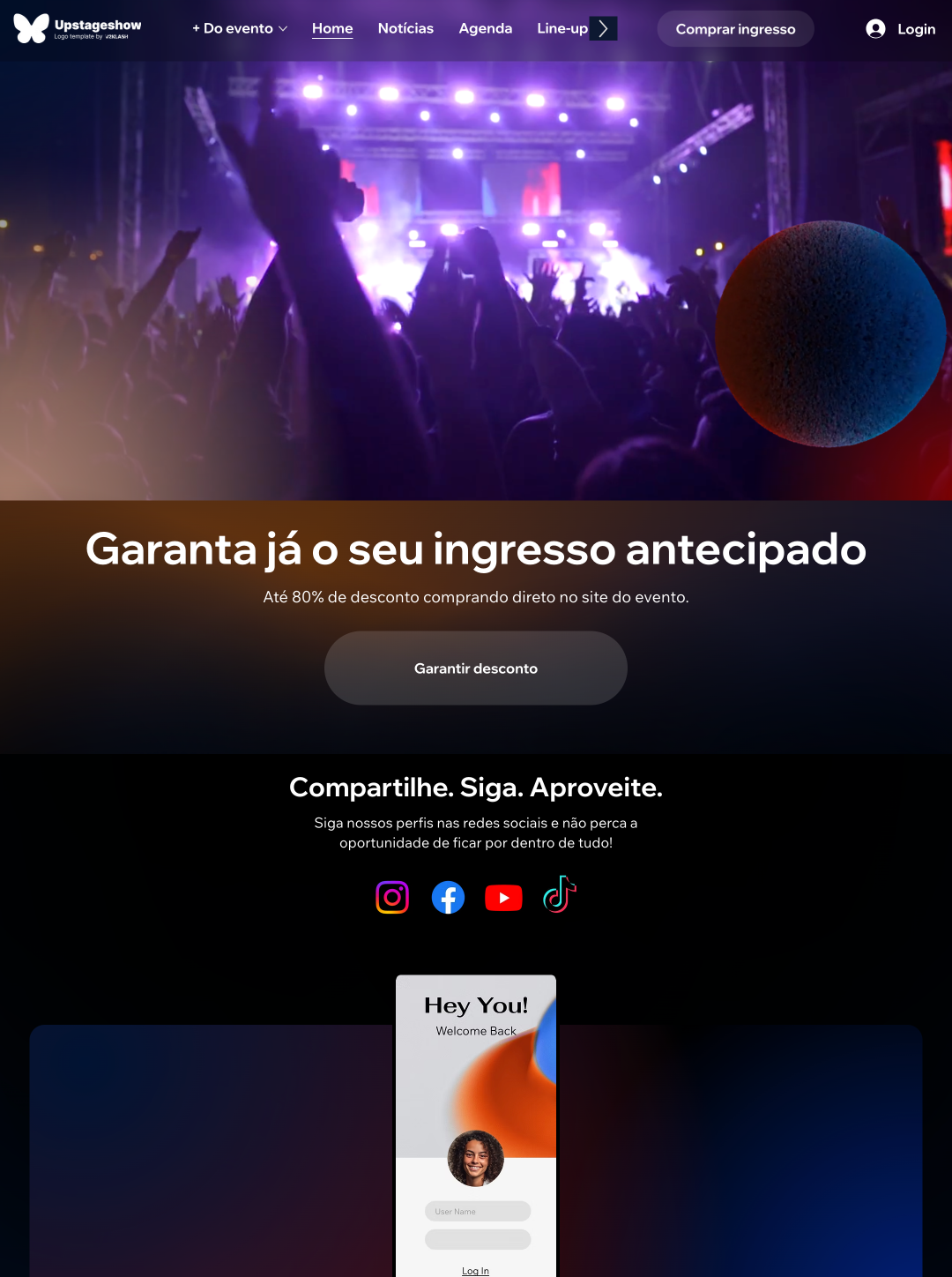Screen dimensions: 952x1277
Task: Tap the Garantir desconto button
Action: click(476, 668)
